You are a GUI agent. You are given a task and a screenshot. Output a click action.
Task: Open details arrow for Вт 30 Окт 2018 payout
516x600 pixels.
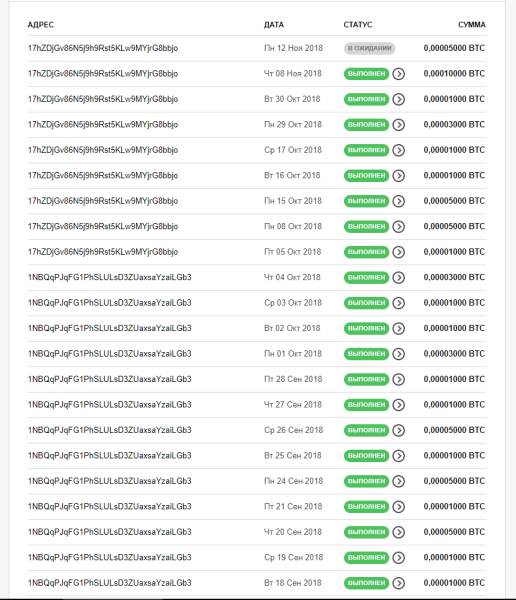point(398,99)
